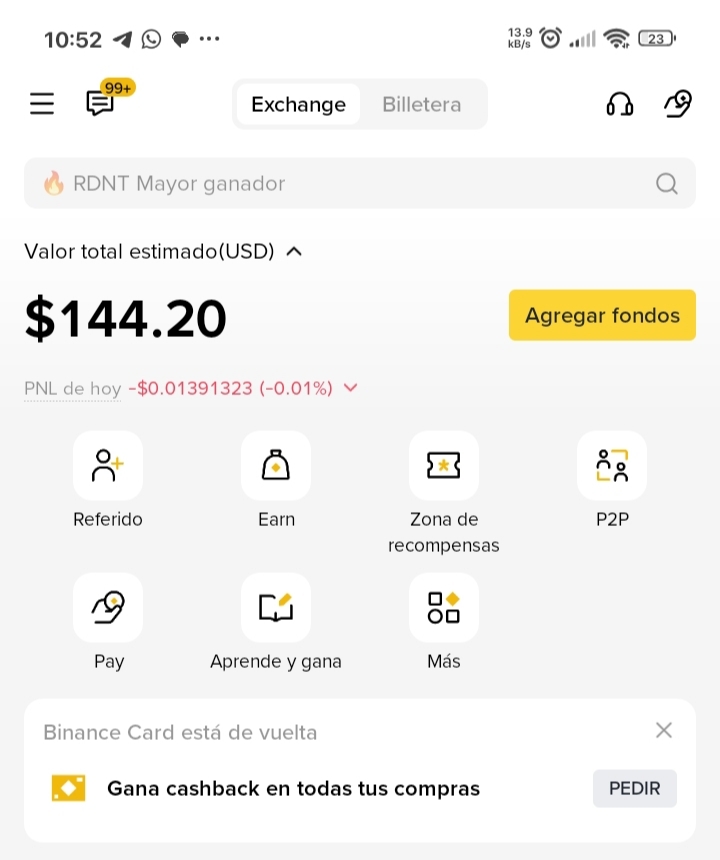Collapse Valor total estimado balance view
The height and width of the screenshot is (860, 720).
coord(294,252)
